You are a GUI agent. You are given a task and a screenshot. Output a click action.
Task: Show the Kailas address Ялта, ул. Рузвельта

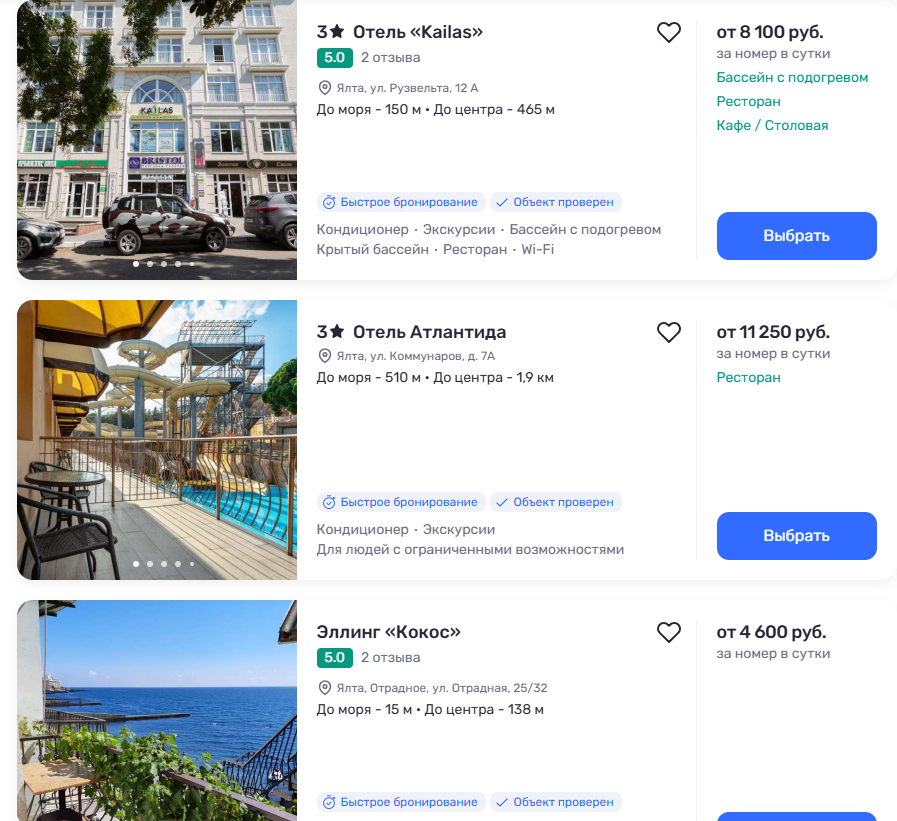[407, 88]
